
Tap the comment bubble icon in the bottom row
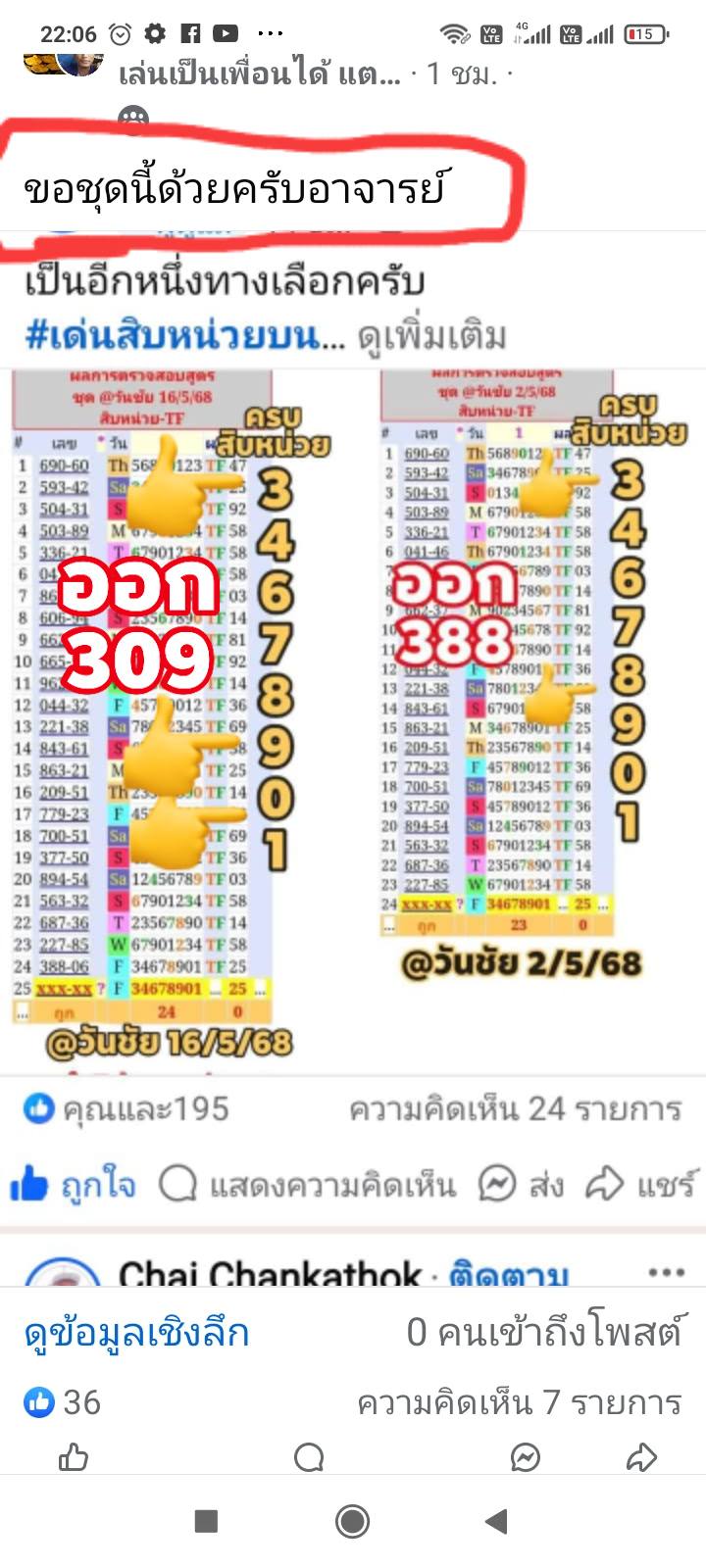pyautogui.click(x=309, y=1458)
